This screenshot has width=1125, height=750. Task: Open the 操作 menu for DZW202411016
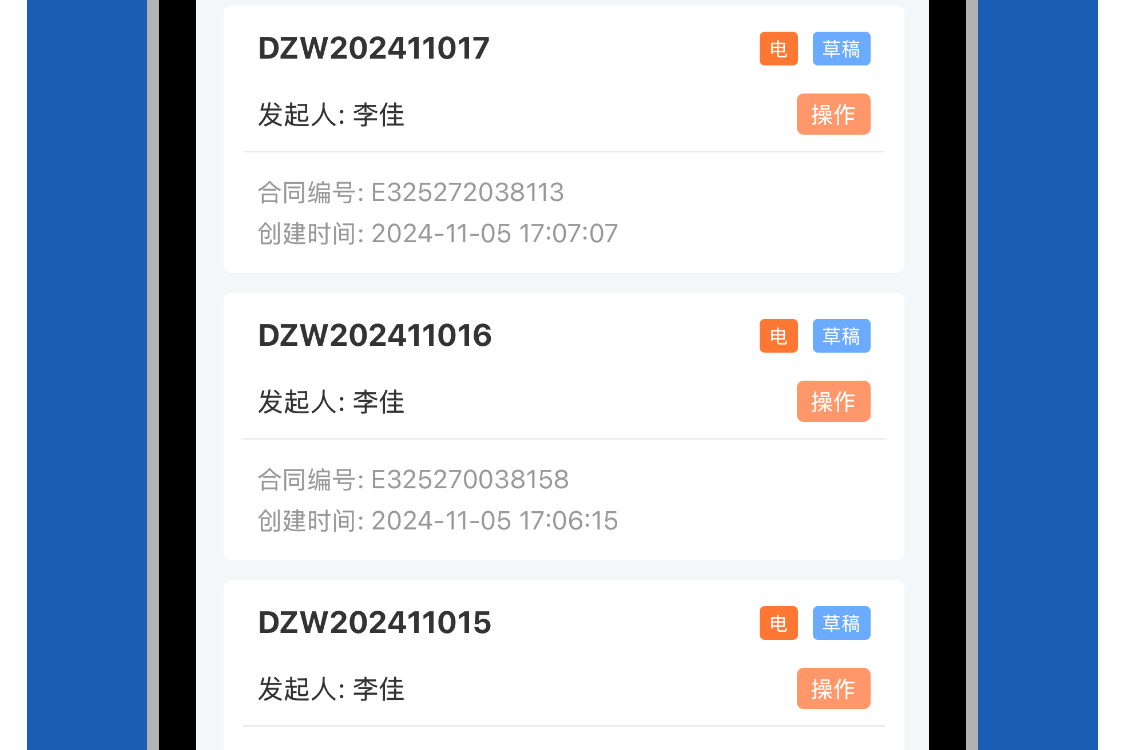pyautogui.click(x=833, y=401)
